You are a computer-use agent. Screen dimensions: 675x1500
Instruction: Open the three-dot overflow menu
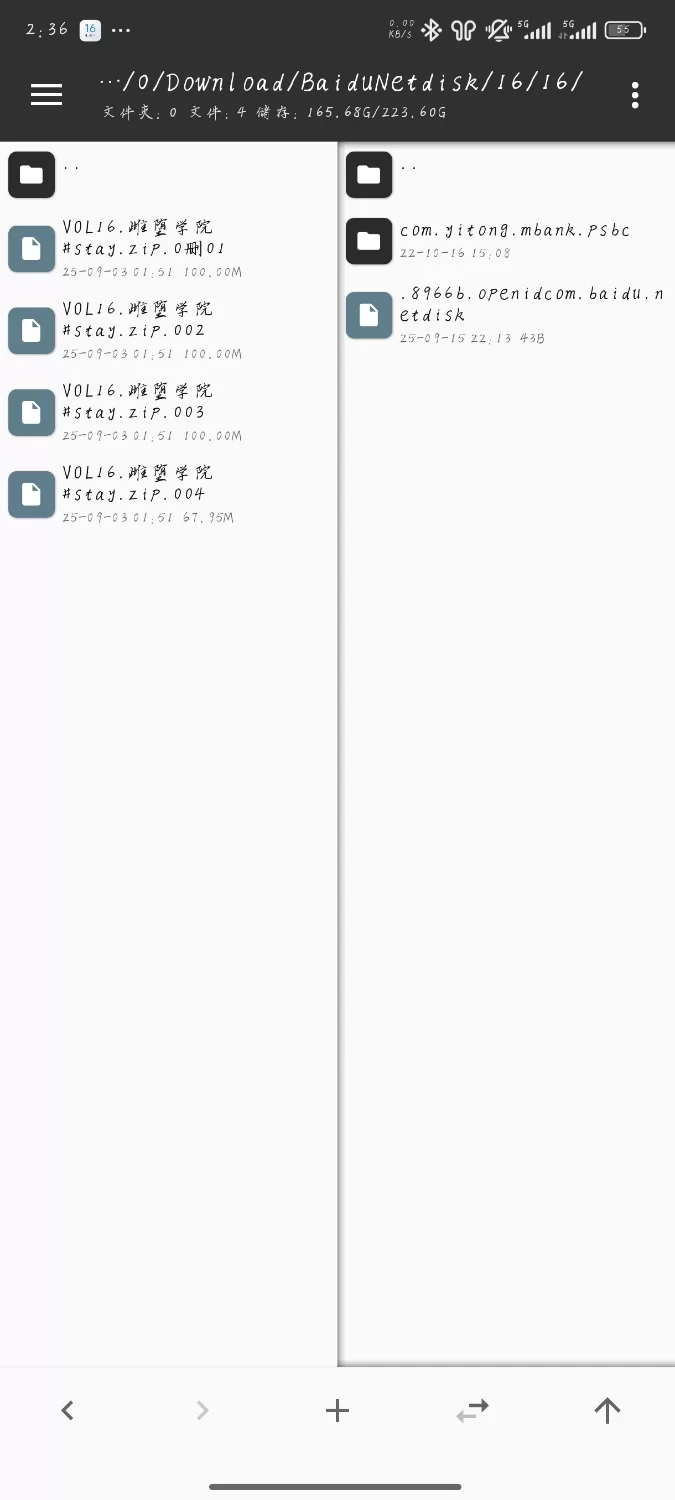click(635, 95)
